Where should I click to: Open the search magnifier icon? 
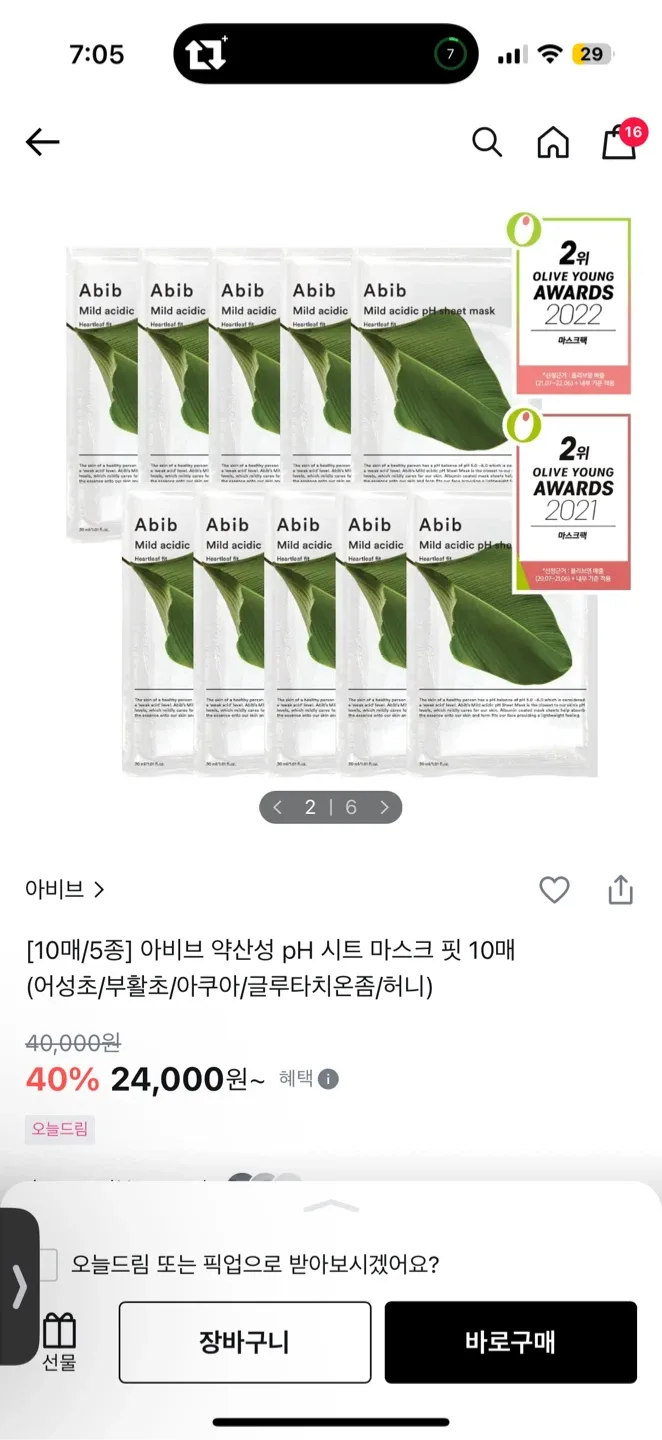486,143
